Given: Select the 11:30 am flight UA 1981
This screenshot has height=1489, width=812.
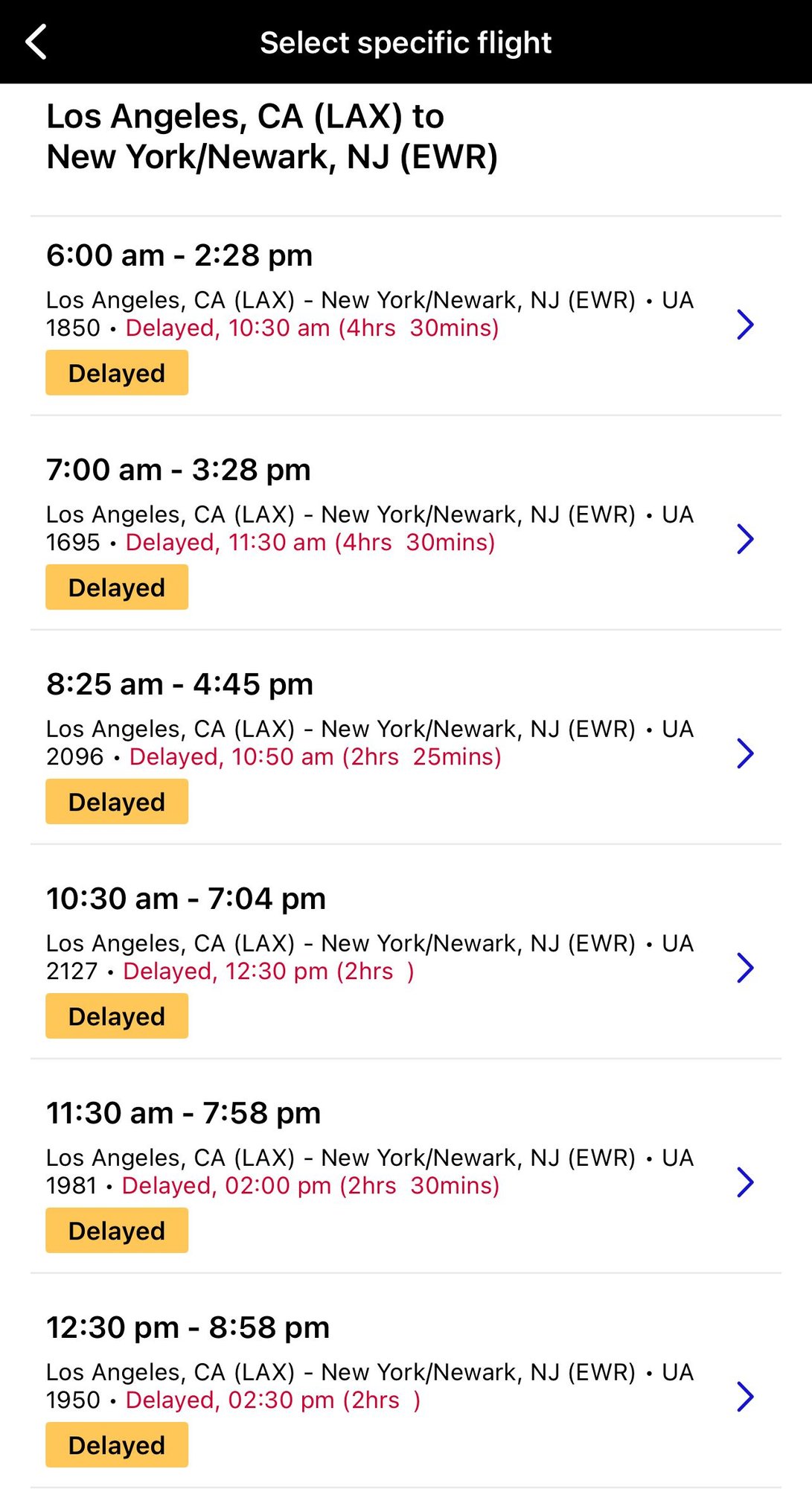Looking at the screenshot, I should (406, 1174).
